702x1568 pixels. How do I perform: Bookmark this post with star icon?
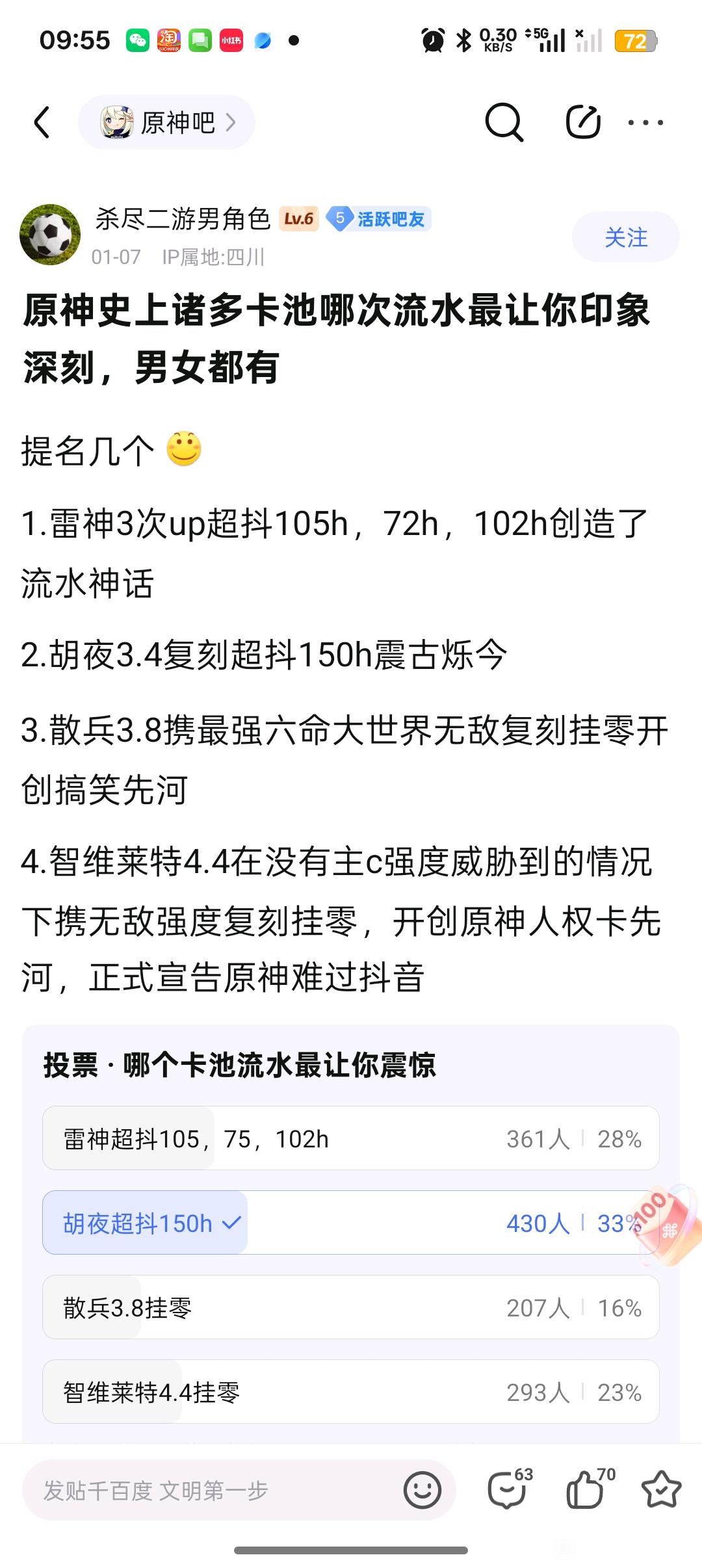click(x=661, y=1489)
